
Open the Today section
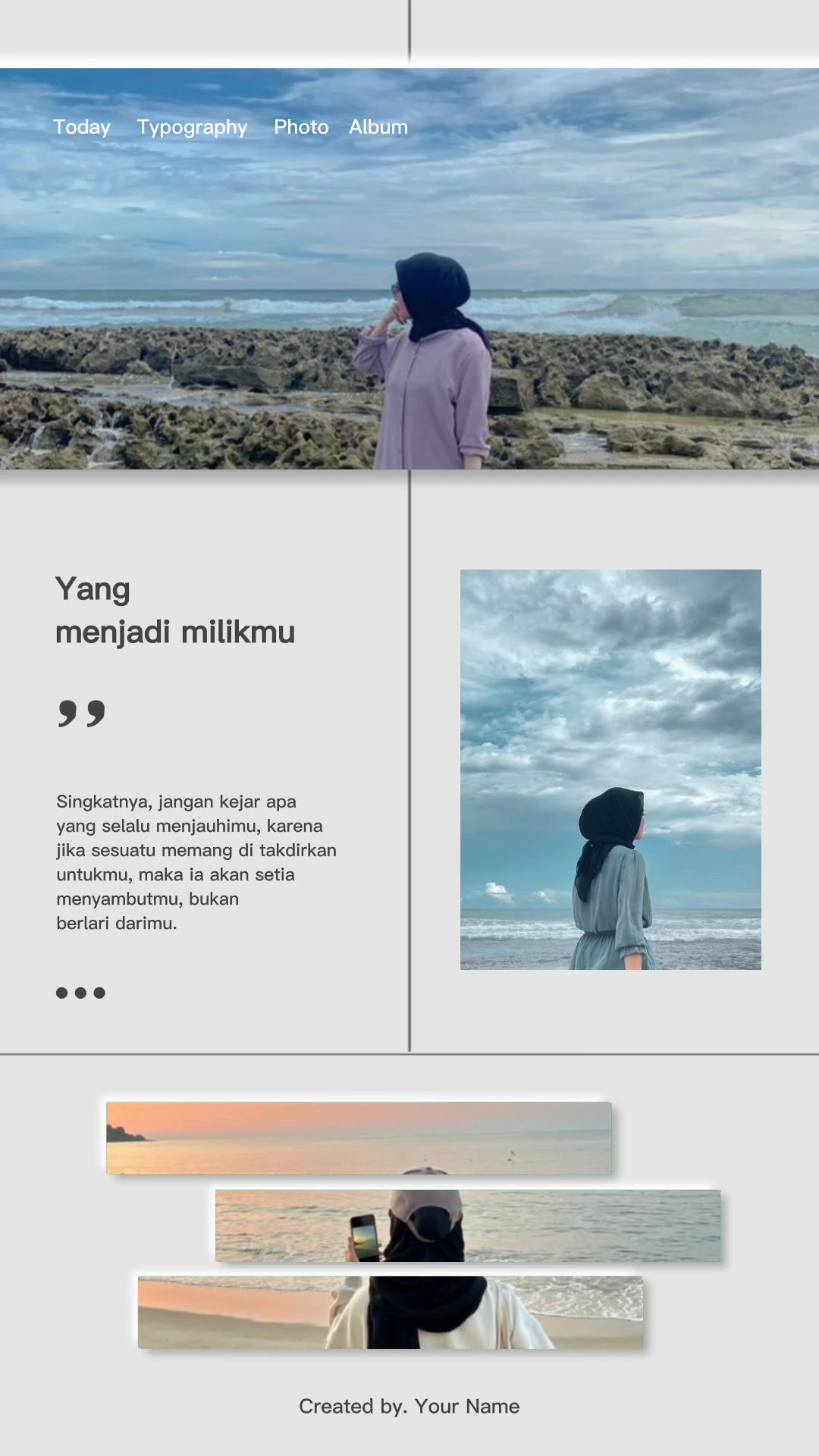(81, 127)
